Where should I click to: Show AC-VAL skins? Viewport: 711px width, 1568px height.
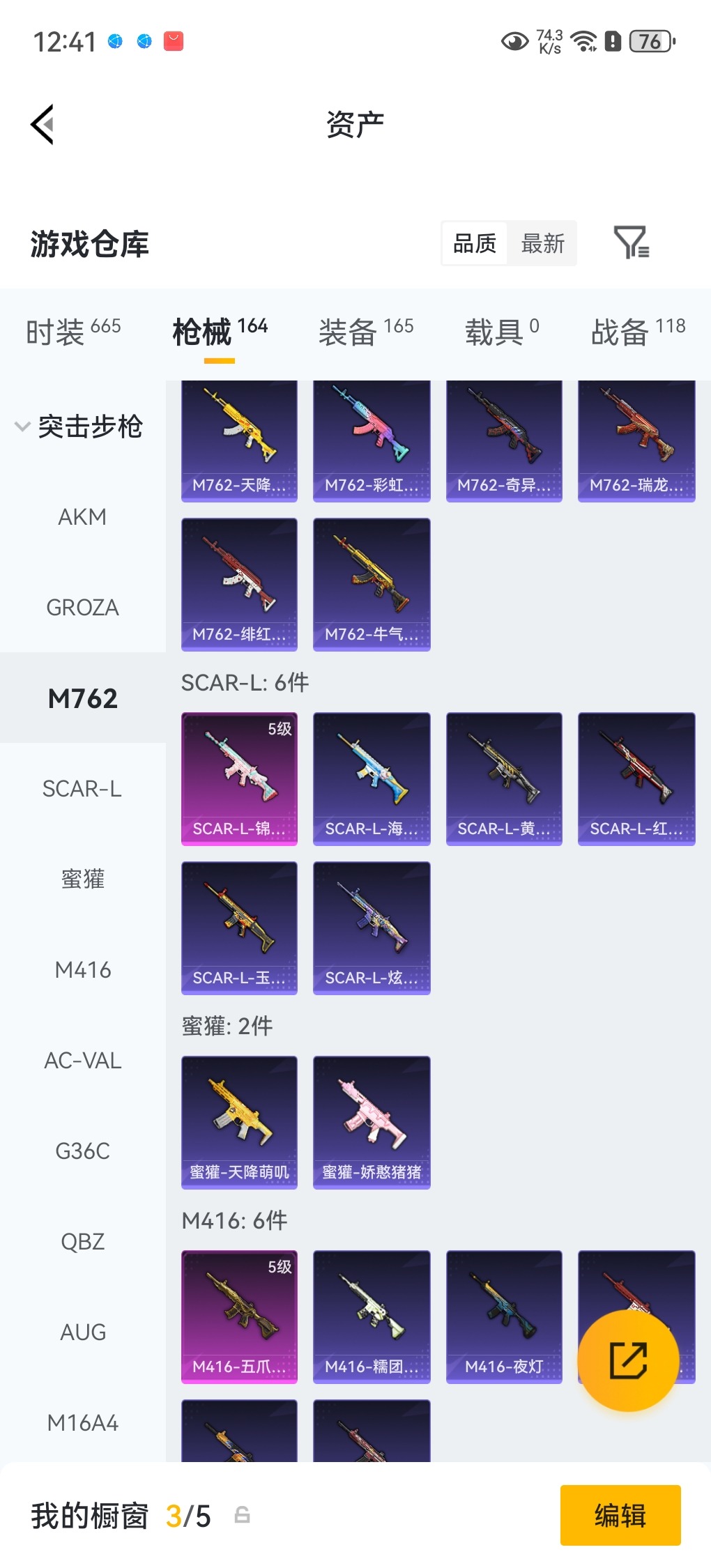tap(82, 1061)
